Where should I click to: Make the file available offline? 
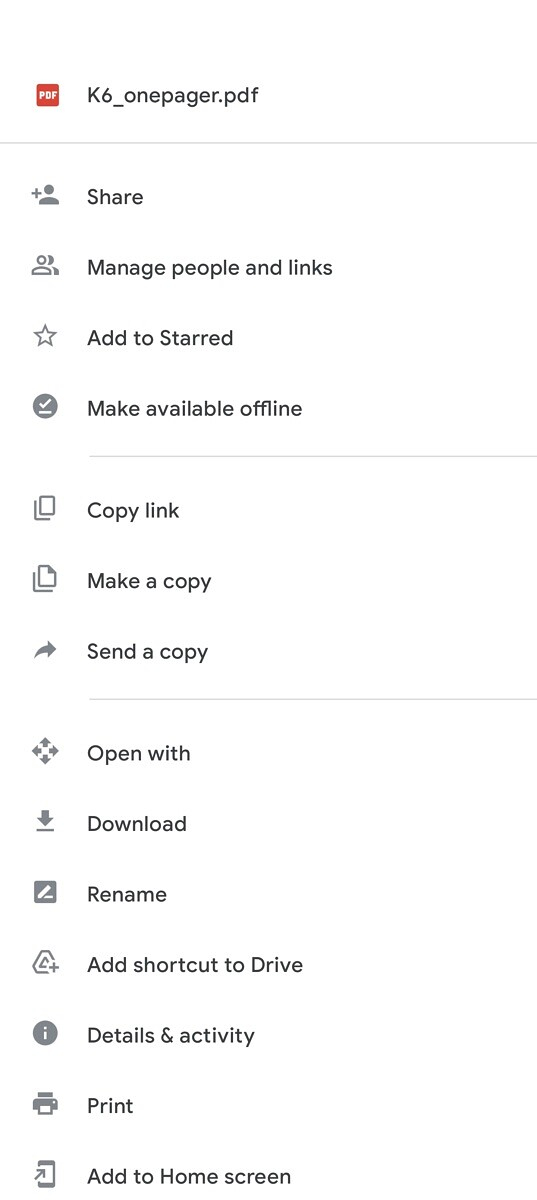pos(268,408)
